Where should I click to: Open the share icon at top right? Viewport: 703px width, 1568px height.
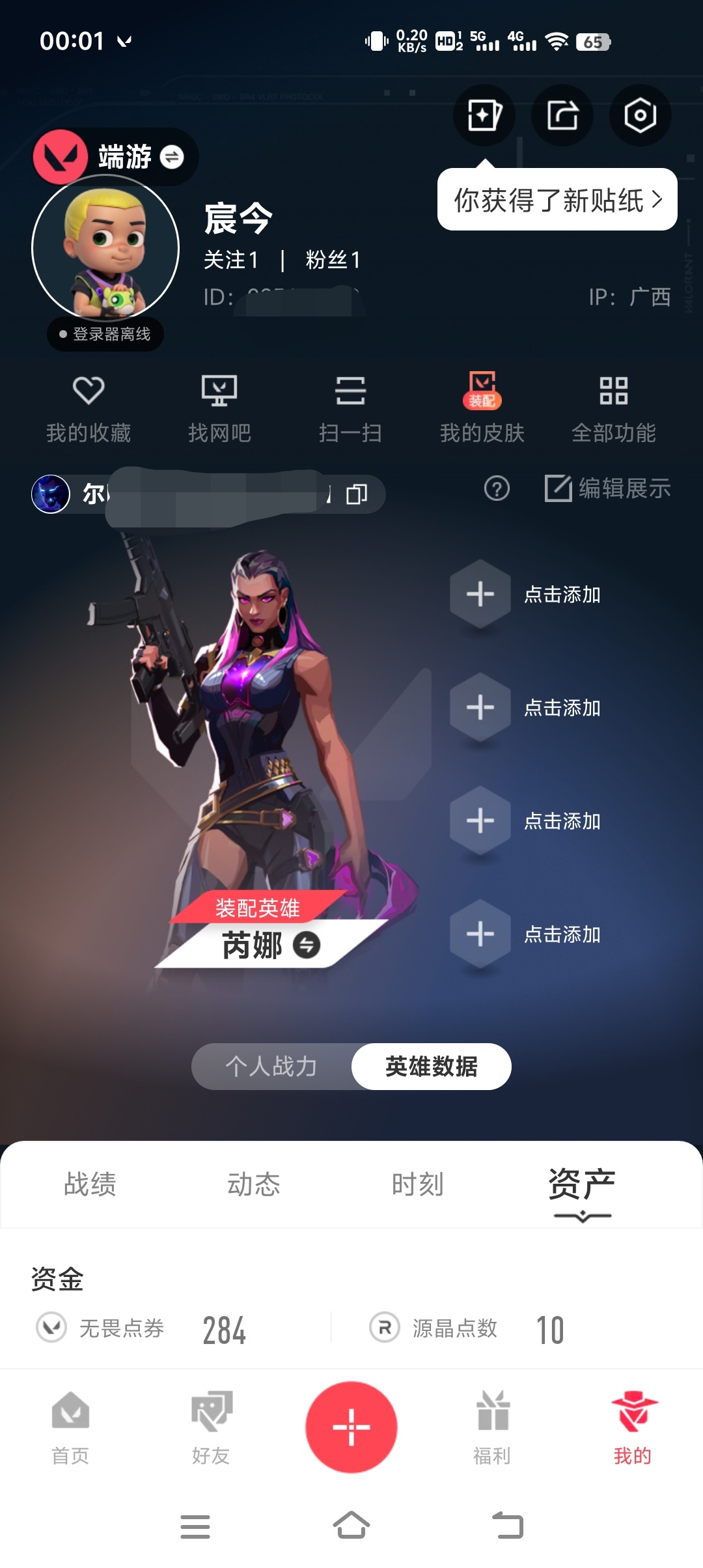point(561,115)
